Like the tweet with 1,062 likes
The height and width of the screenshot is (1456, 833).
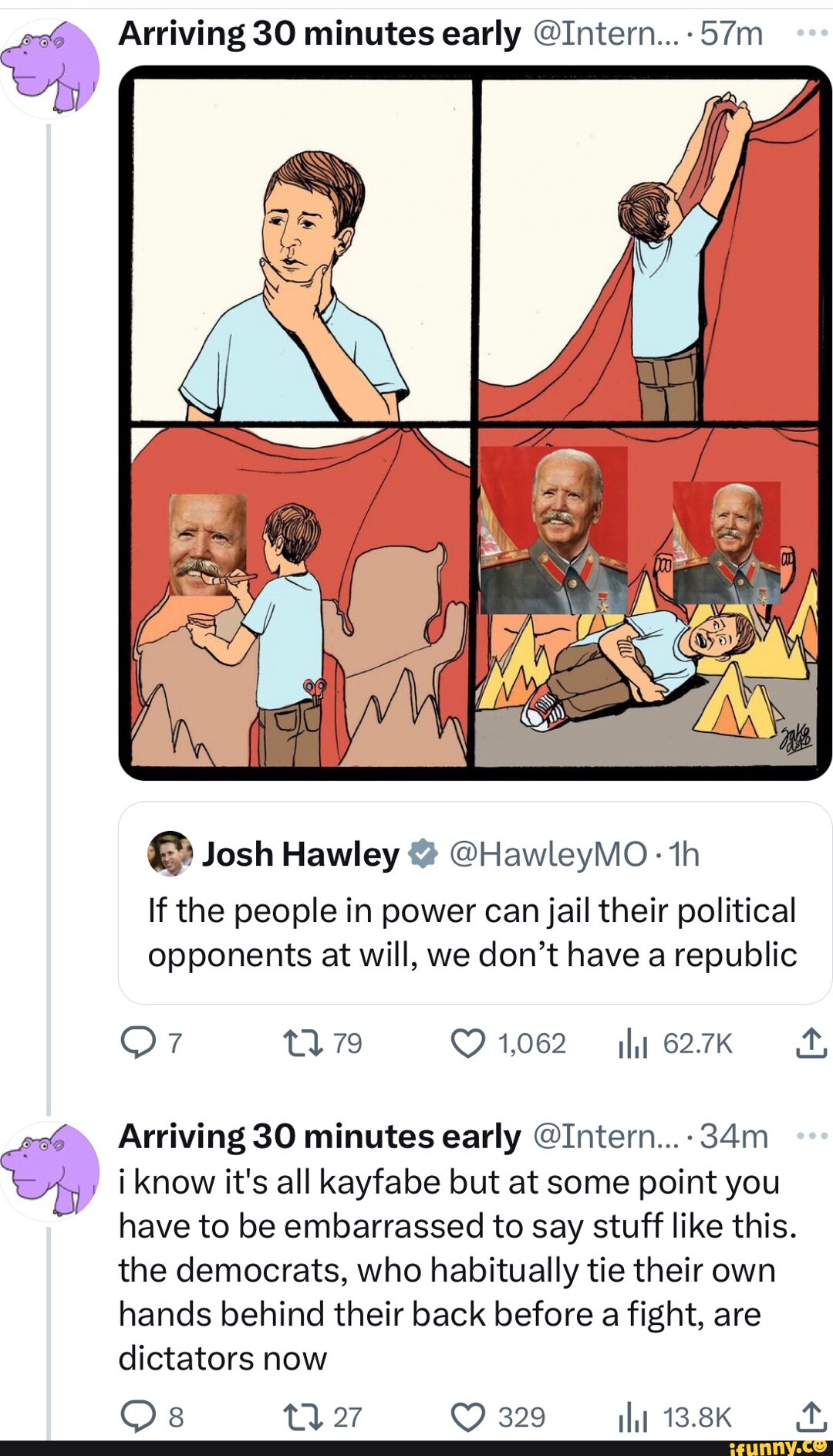(467, 1043)
